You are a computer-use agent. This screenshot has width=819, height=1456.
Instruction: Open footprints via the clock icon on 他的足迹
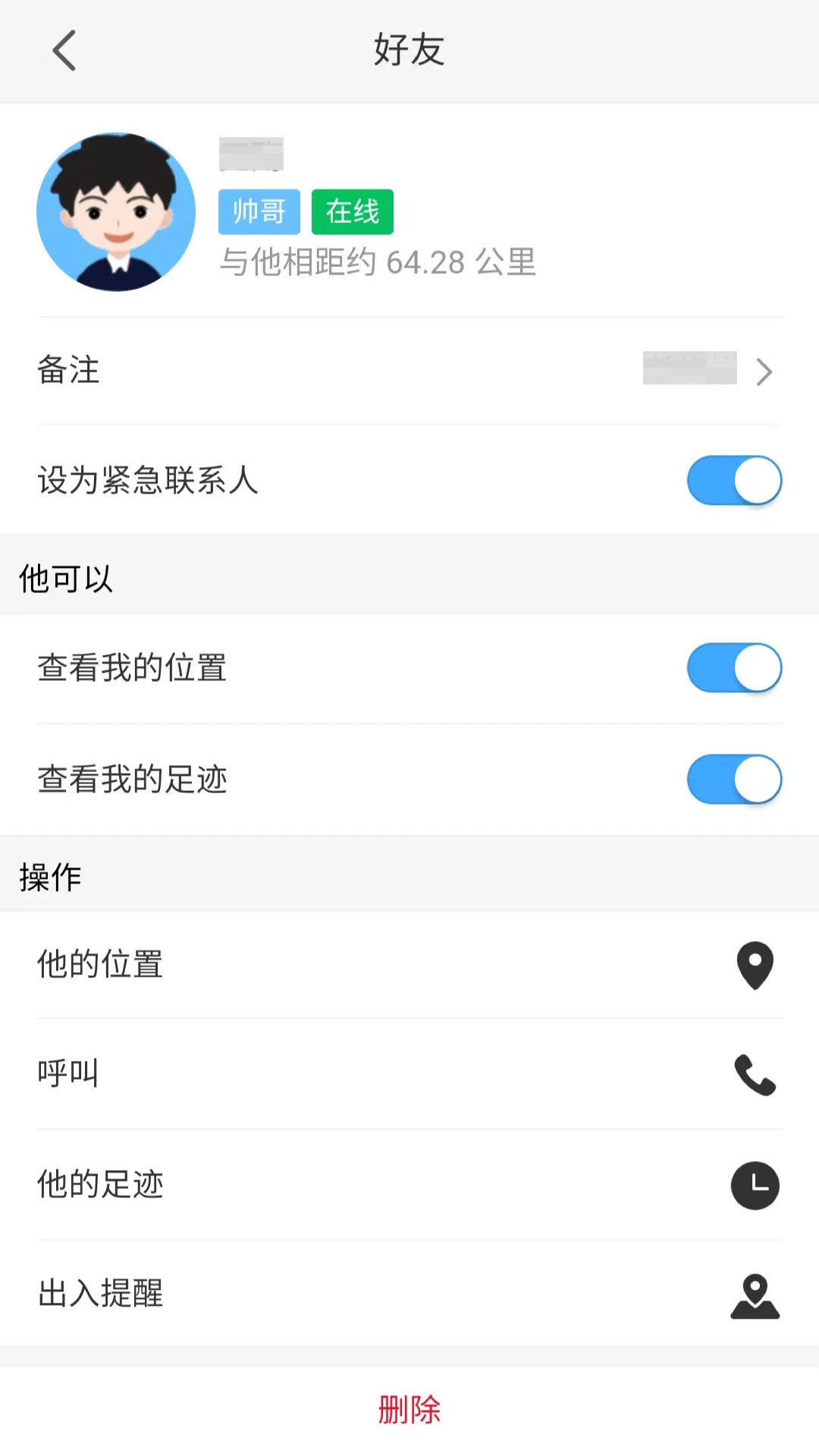(x=755, y=1186)
